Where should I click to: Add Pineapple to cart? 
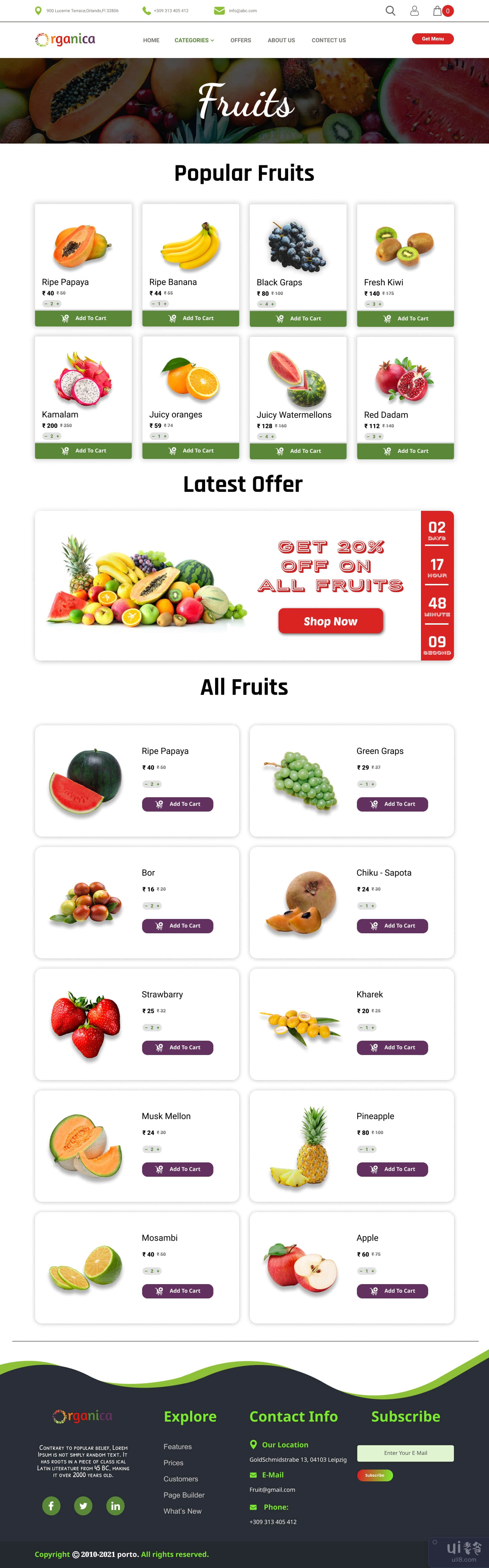coord(392,1169)
